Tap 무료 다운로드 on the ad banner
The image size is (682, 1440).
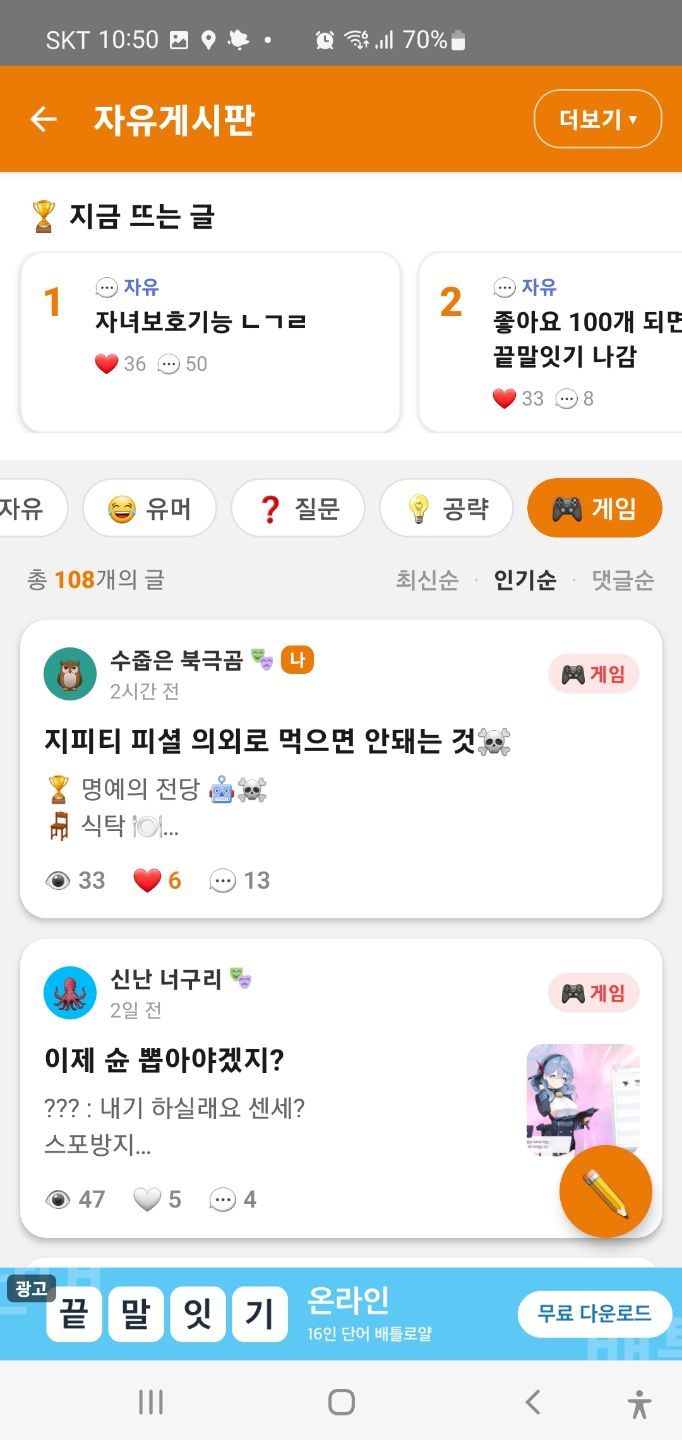(594, 1313)
